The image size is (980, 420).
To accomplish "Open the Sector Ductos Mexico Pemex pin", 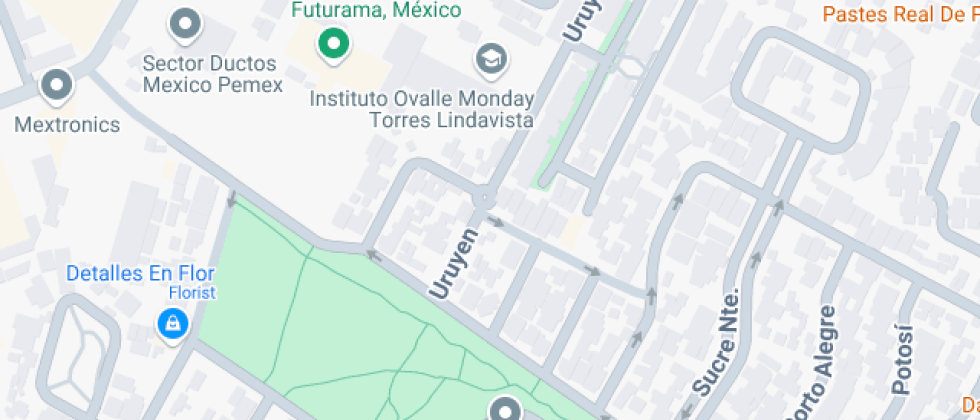I will tap(185, 24).
